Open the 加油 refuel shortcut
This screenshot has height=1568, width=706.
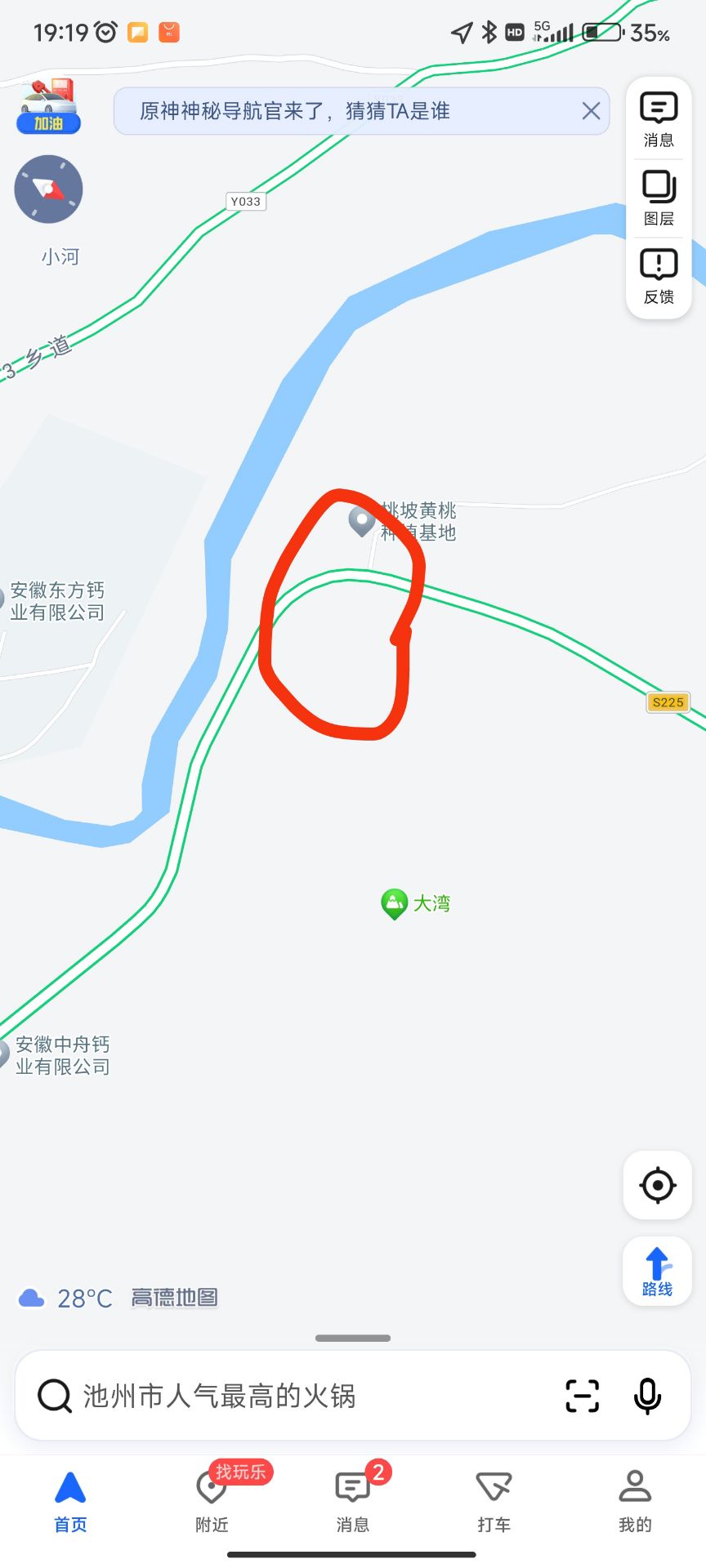click(x=49, y=107)
